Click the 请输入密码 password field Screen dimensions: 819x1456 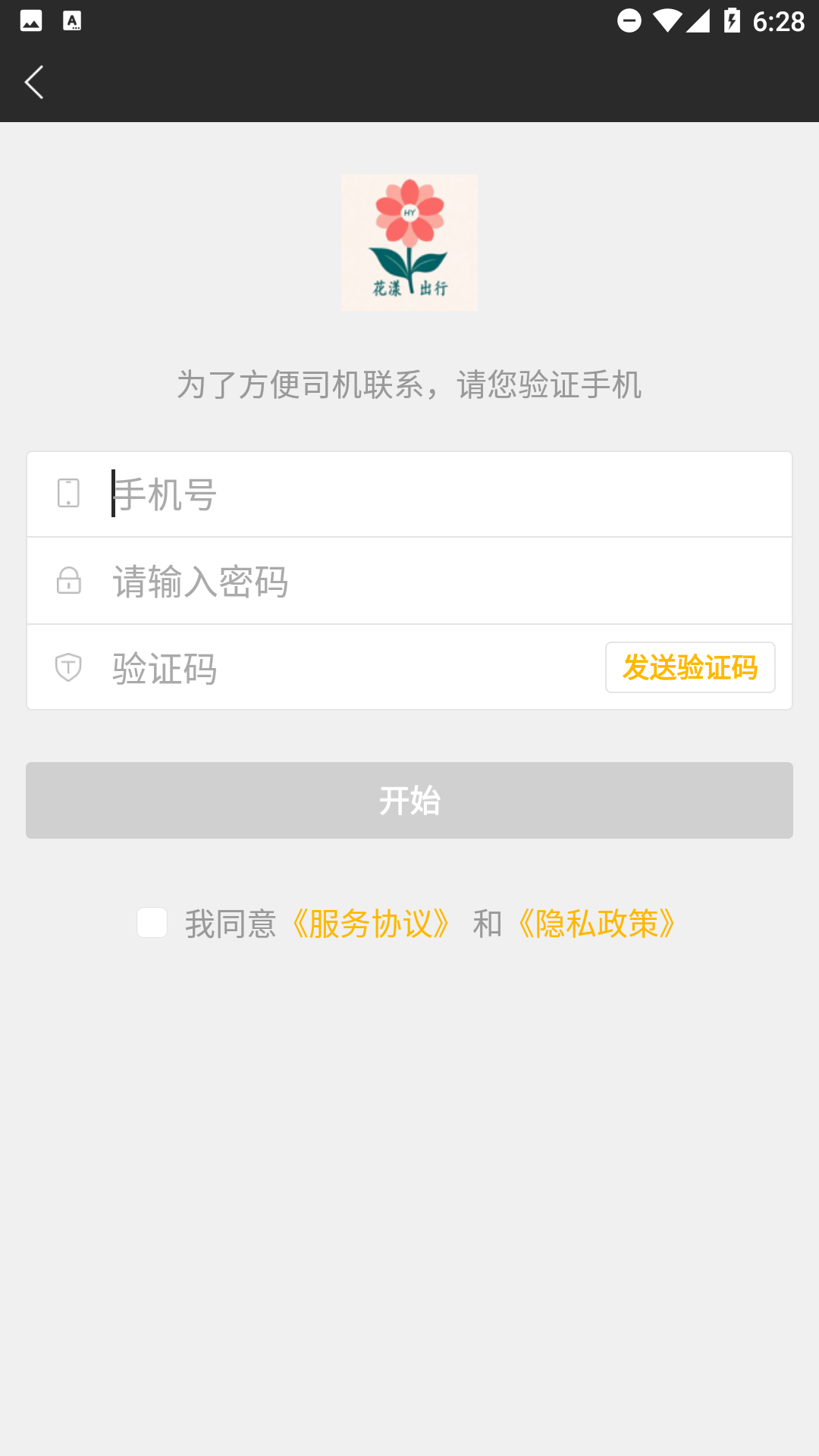click(303, 581)
